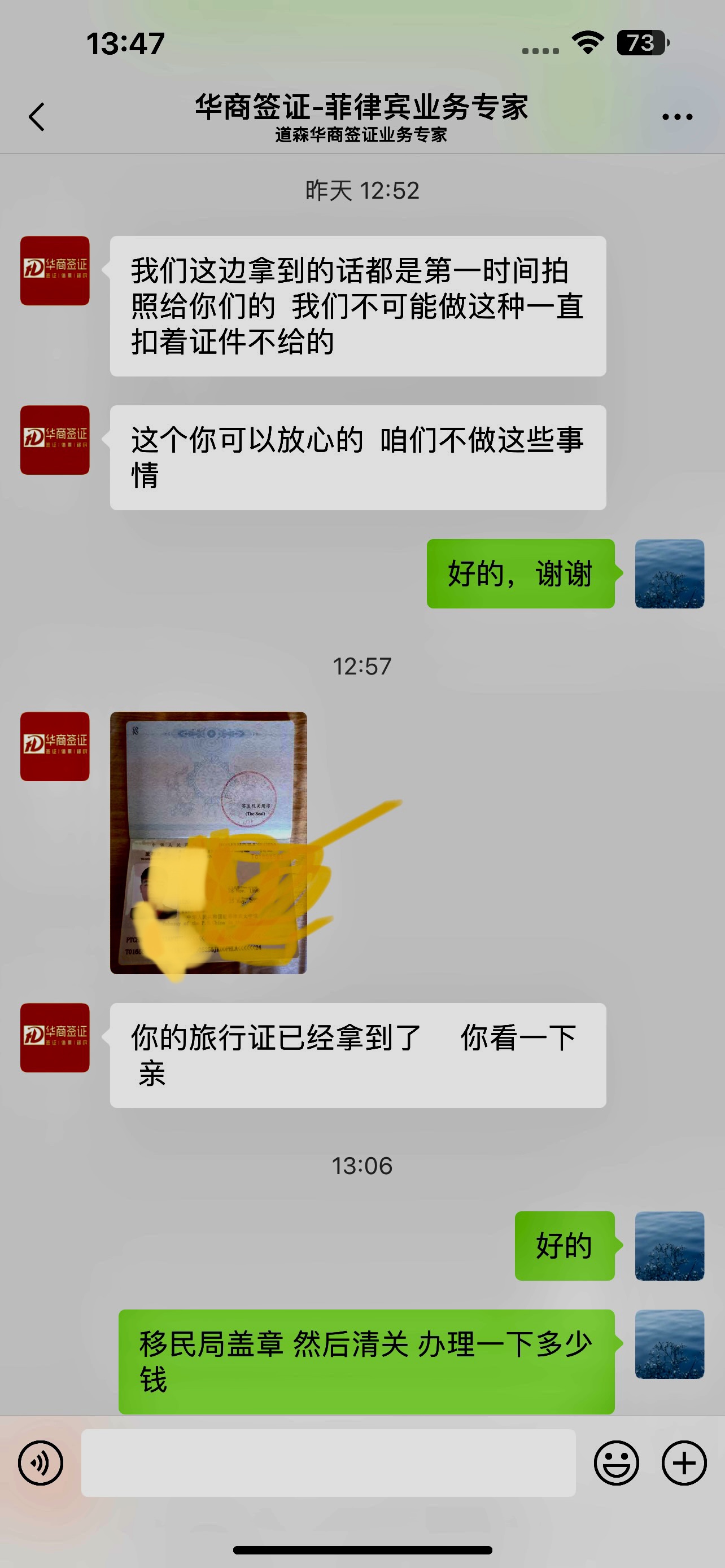Open the passport photo message
This screenshot has height=1568, width=725.
(x=208, y=843)
